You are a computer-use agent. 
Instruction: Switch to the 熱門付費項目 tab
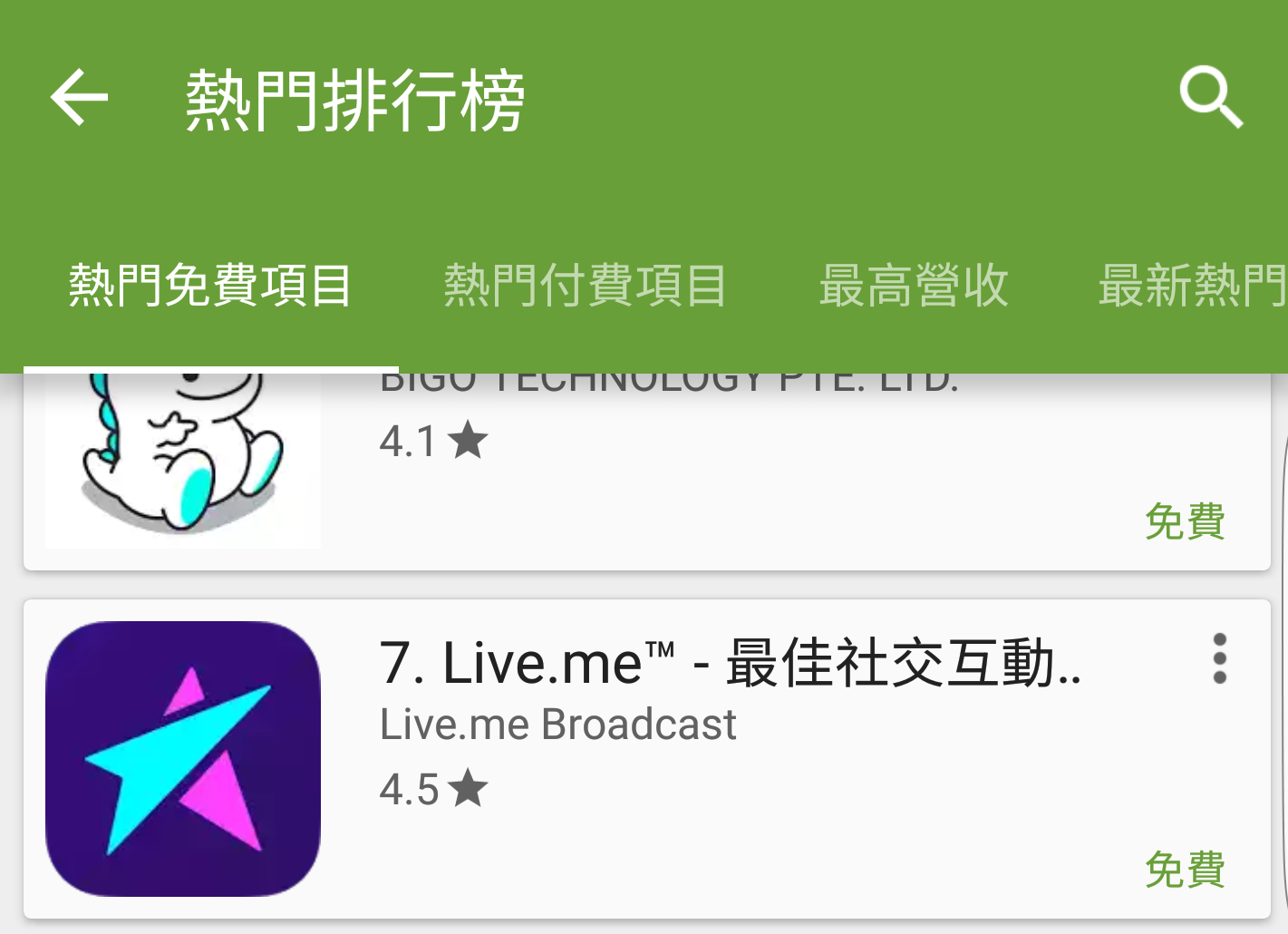point(585,286)
